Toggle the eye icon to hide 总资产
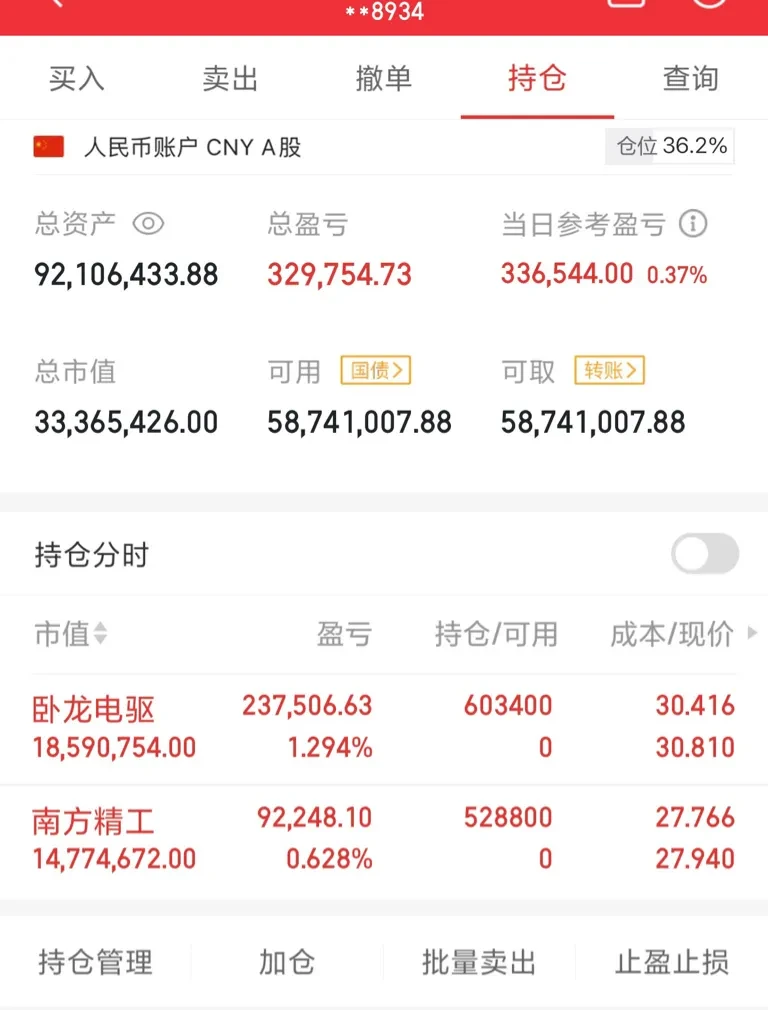 [x=150, y=225]
